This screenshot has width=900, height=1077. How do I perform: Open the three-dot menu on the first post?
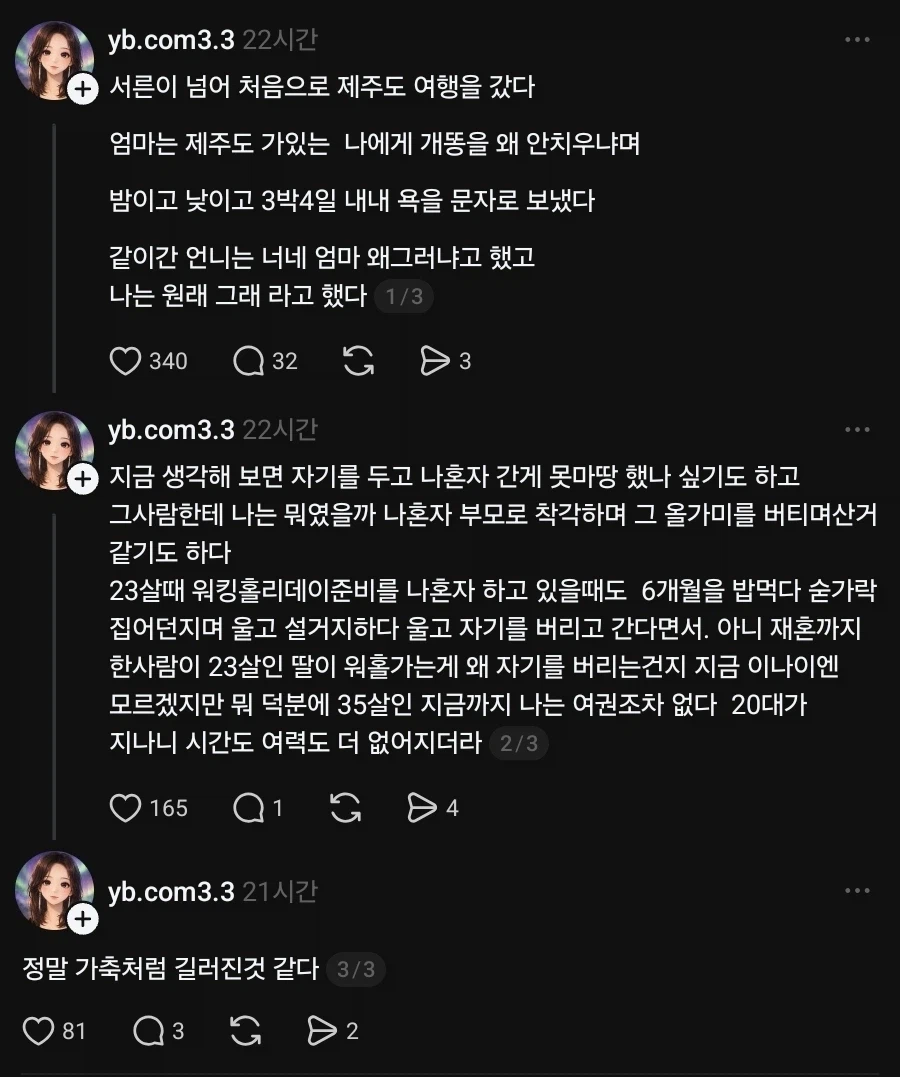[857, 37]
